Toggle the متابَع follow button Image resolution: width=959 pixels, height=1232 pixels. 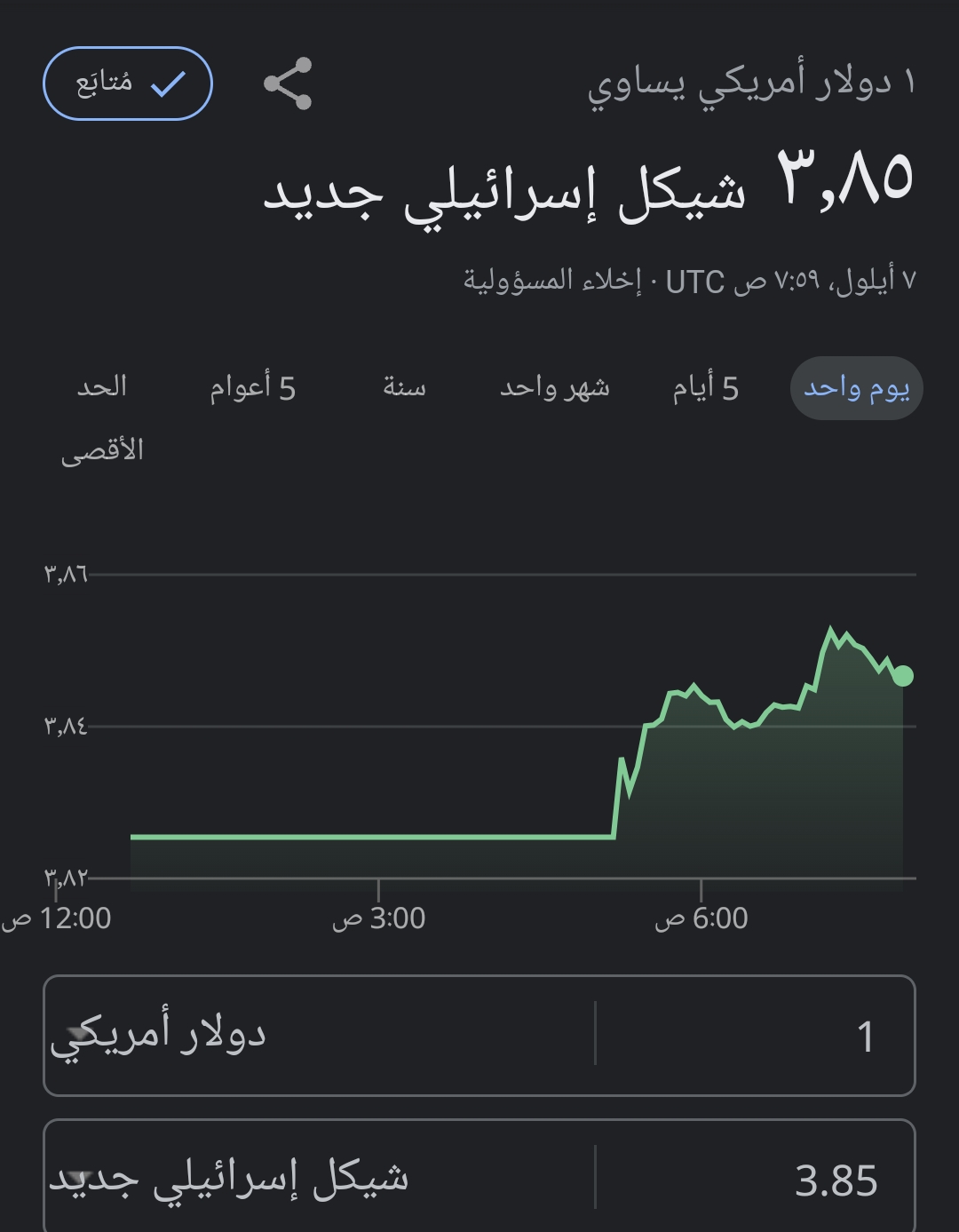128,83
